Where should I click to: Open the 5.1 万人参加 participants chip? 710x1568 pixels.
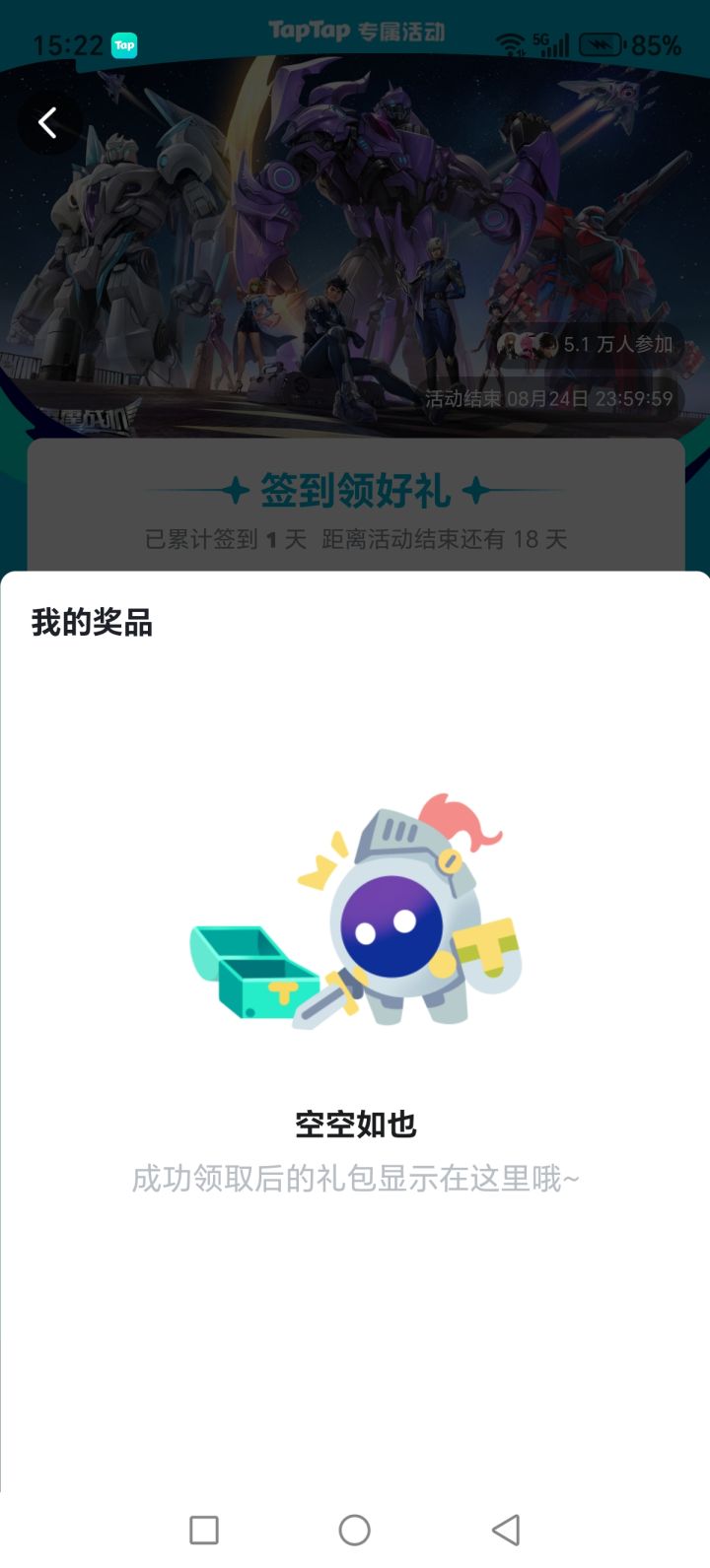click(x=592, y=345)
